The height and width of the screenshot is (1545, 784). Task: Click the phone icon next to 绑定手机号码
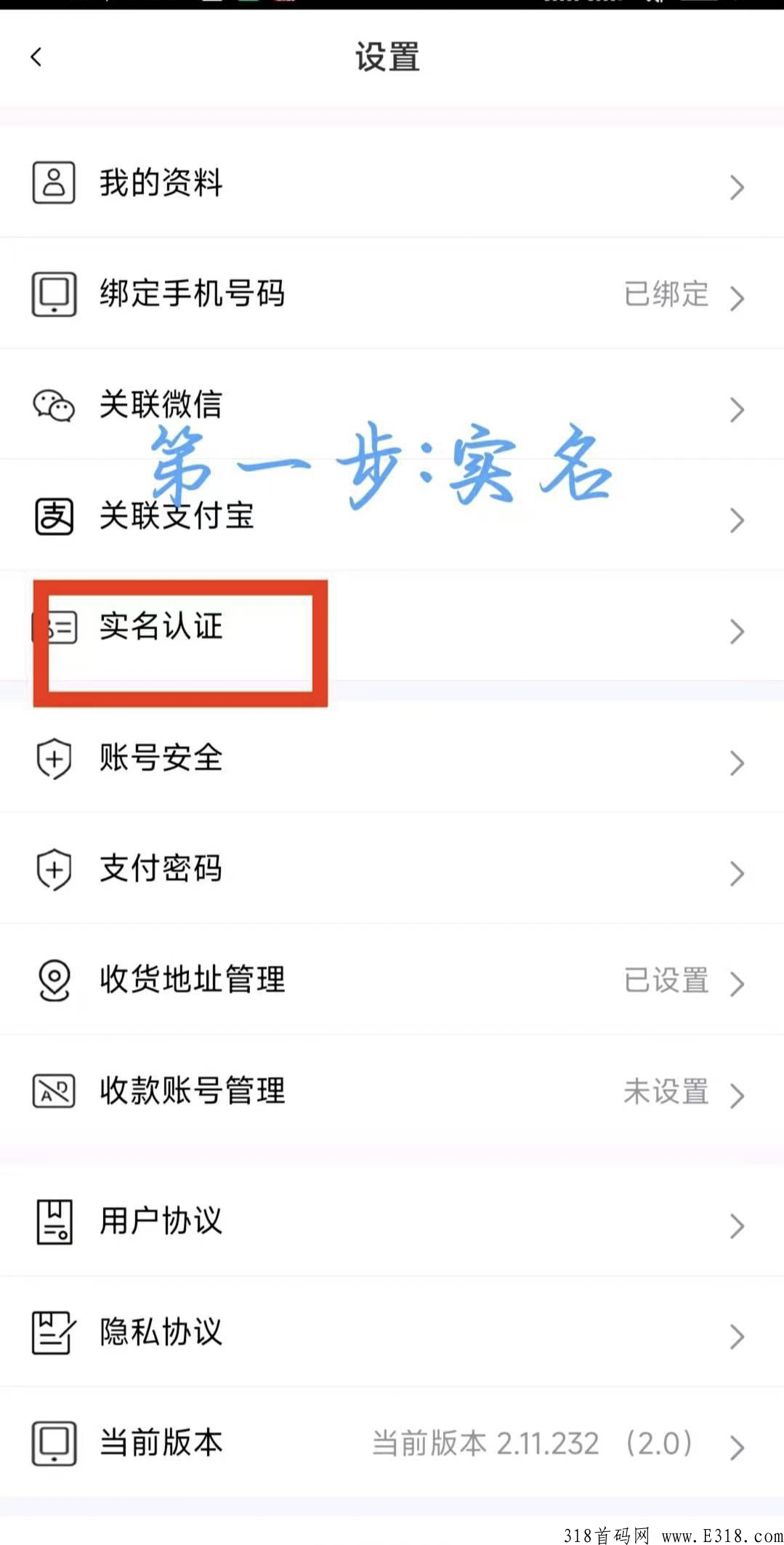(x=53, y=294)
